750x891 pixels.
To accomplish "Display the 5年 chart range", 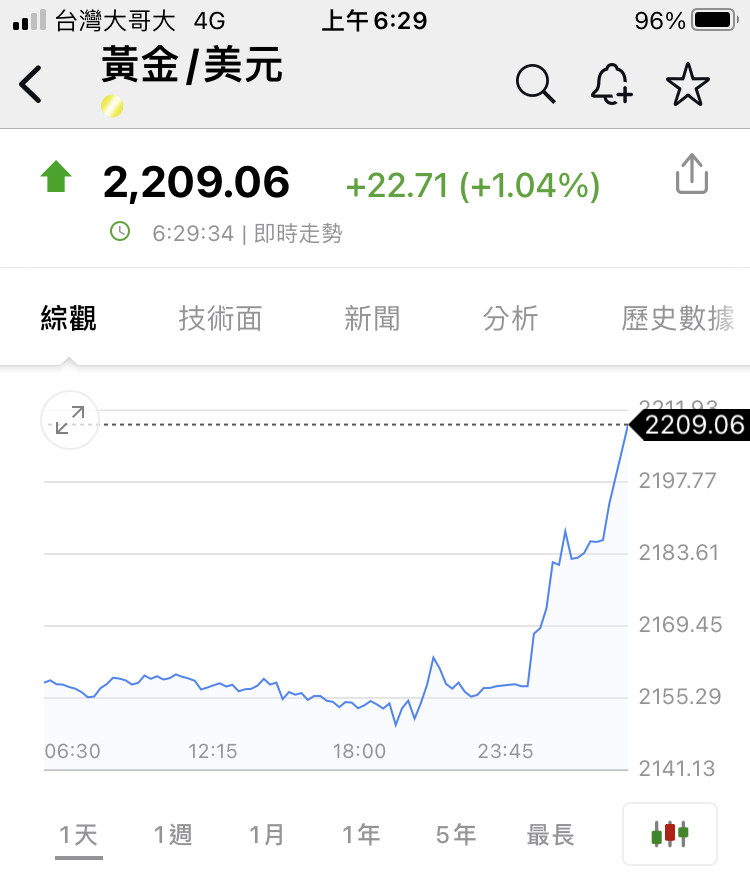I will (x=456, y=834).
